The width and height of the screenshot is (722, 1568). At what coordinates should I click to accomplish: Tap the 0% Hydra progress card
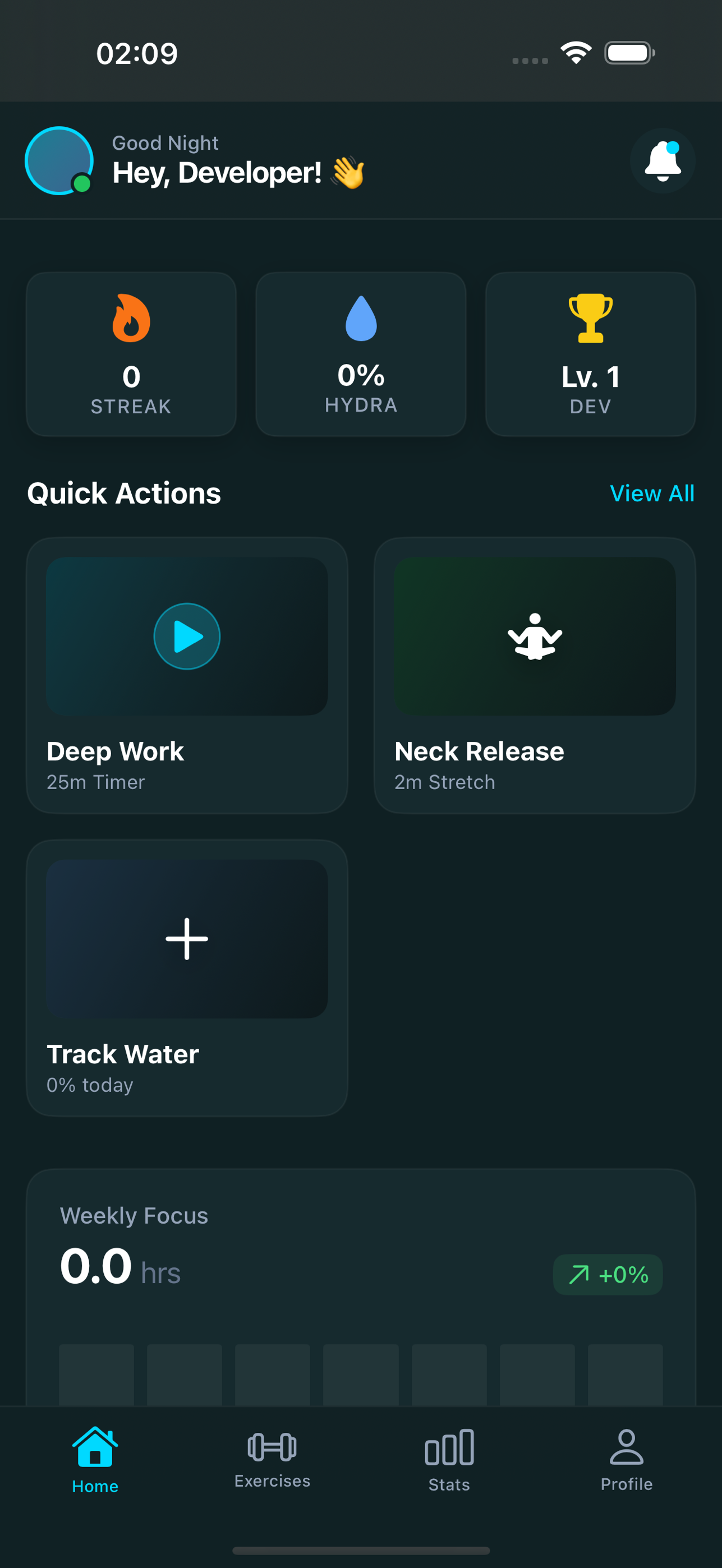point(361,354)
